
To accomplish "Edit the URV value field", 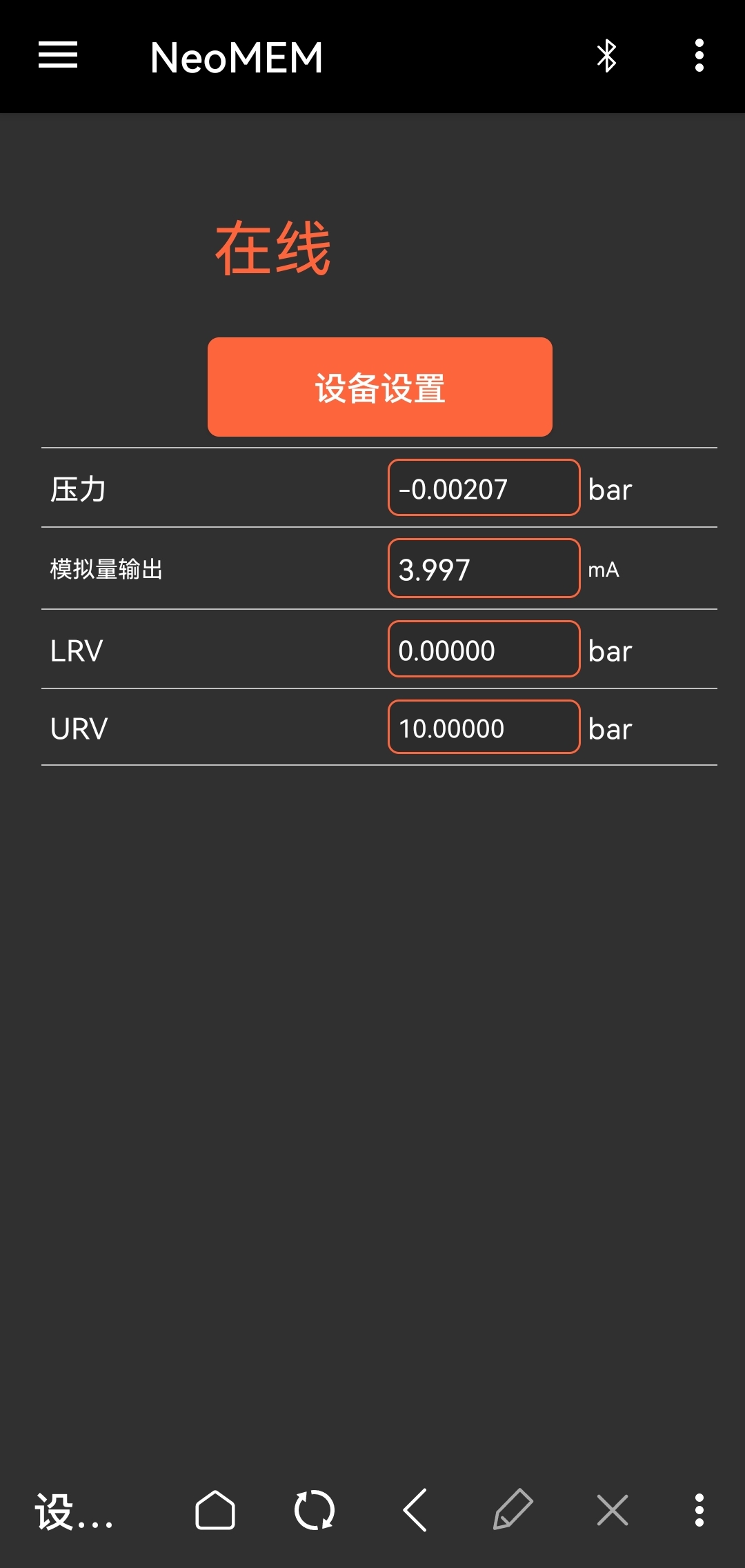I will click(x=484, y=727).
